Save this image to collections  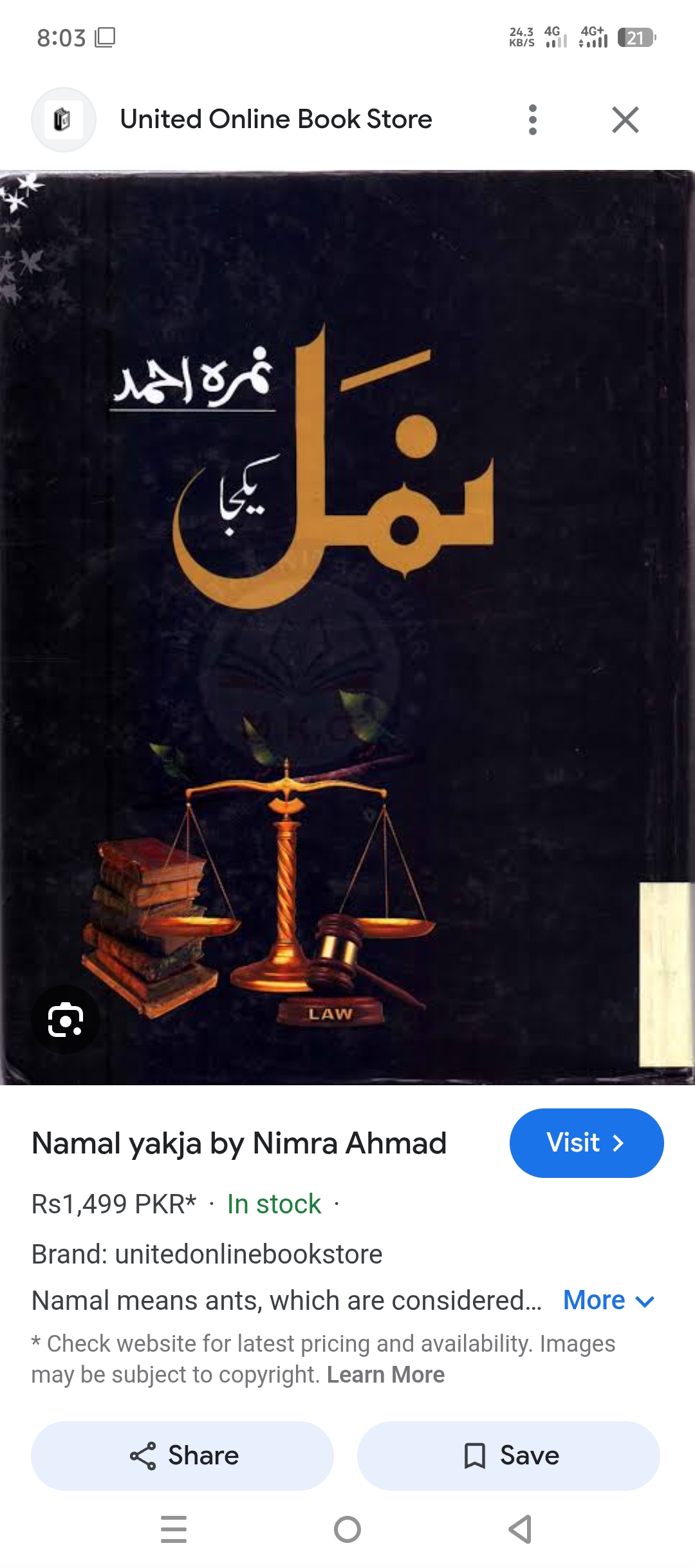tap(508, 1456)
